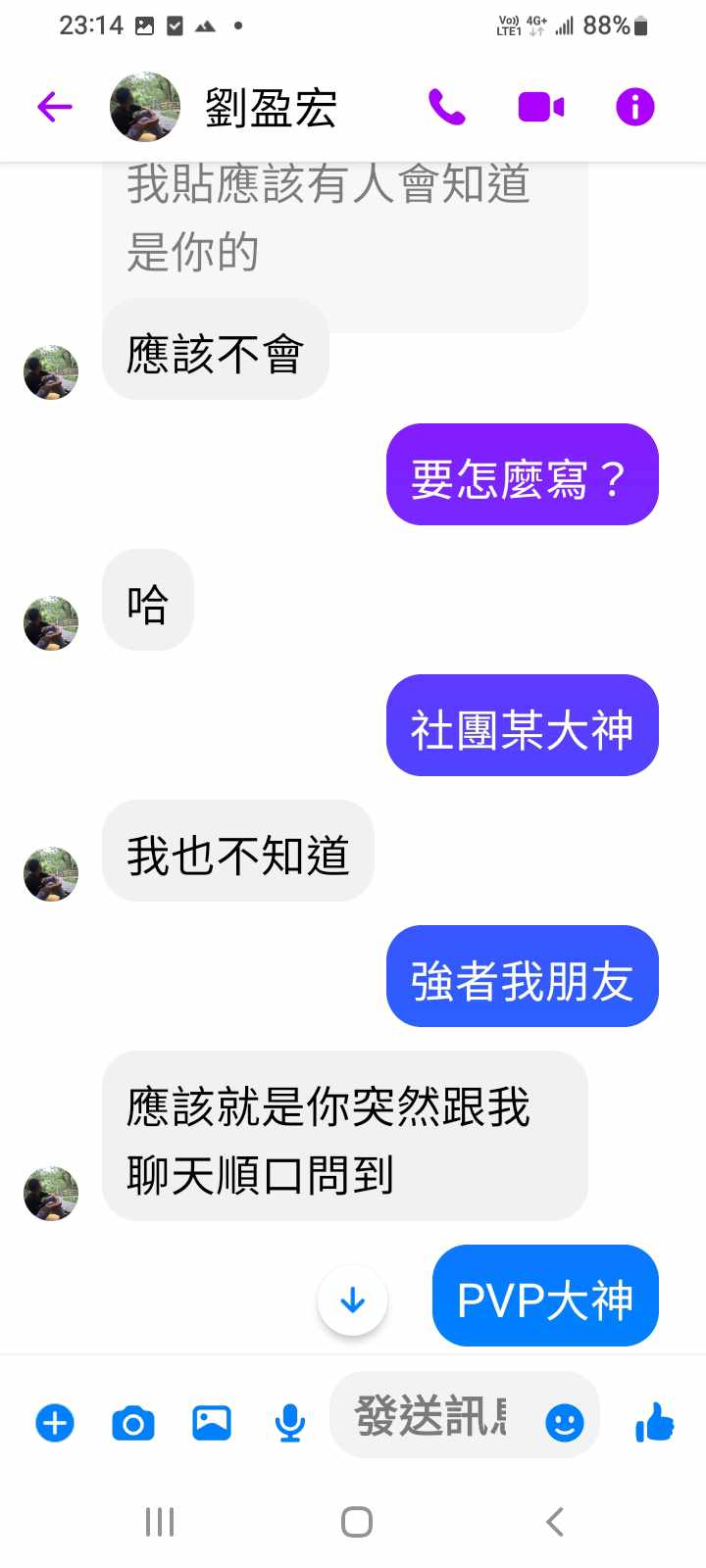The image size is (706, 1568).
Task: Go back to the chat list
Action: click(x=55, y=107)
